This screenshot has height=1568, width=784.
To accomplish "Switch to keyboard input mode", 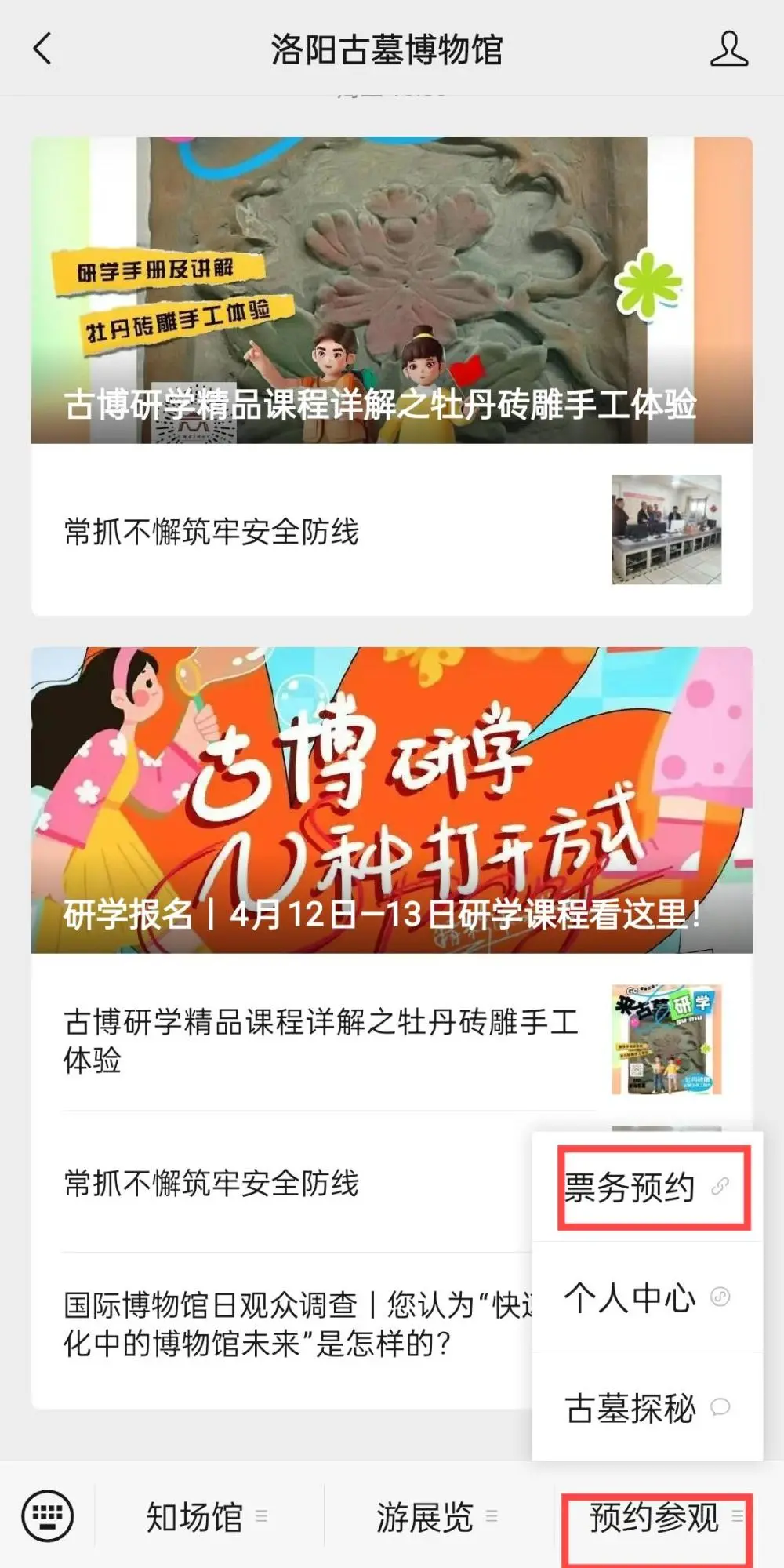I will (x=48, y=1515).
